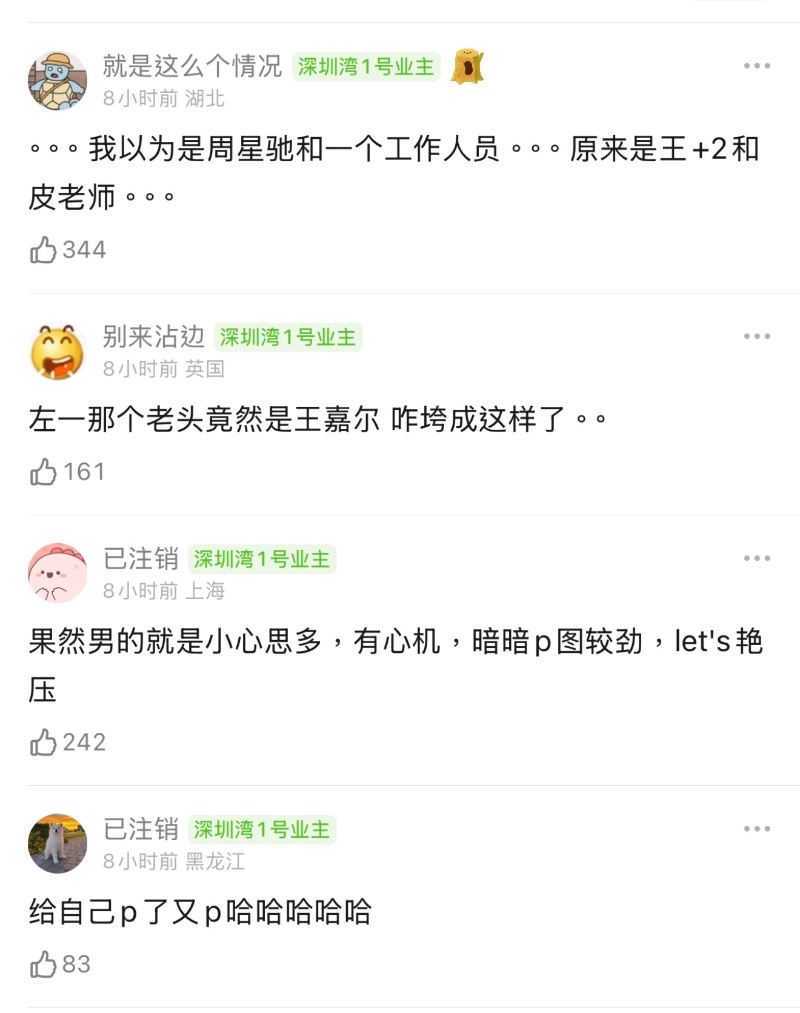Open more options on the 黑龙江 comment
This screenshot has height=1013, width=800.
point(757,829)
